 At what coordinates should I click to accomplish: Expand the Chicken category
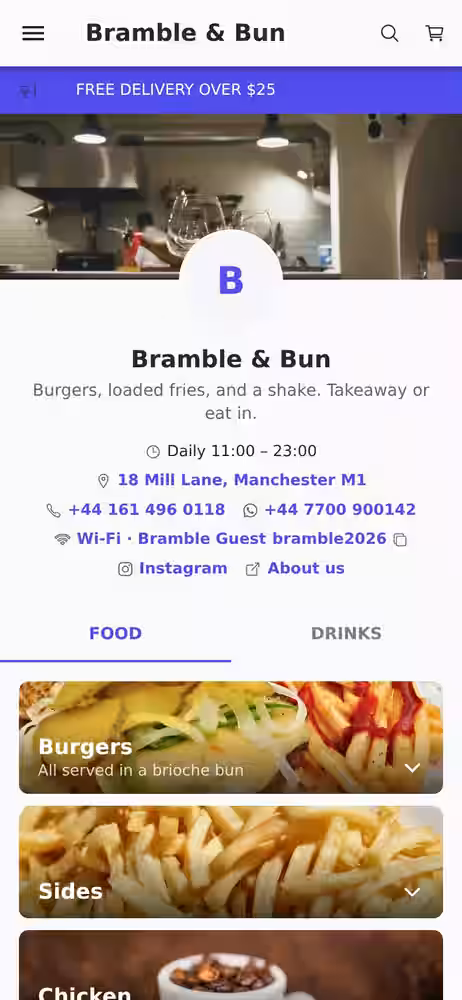231,965
